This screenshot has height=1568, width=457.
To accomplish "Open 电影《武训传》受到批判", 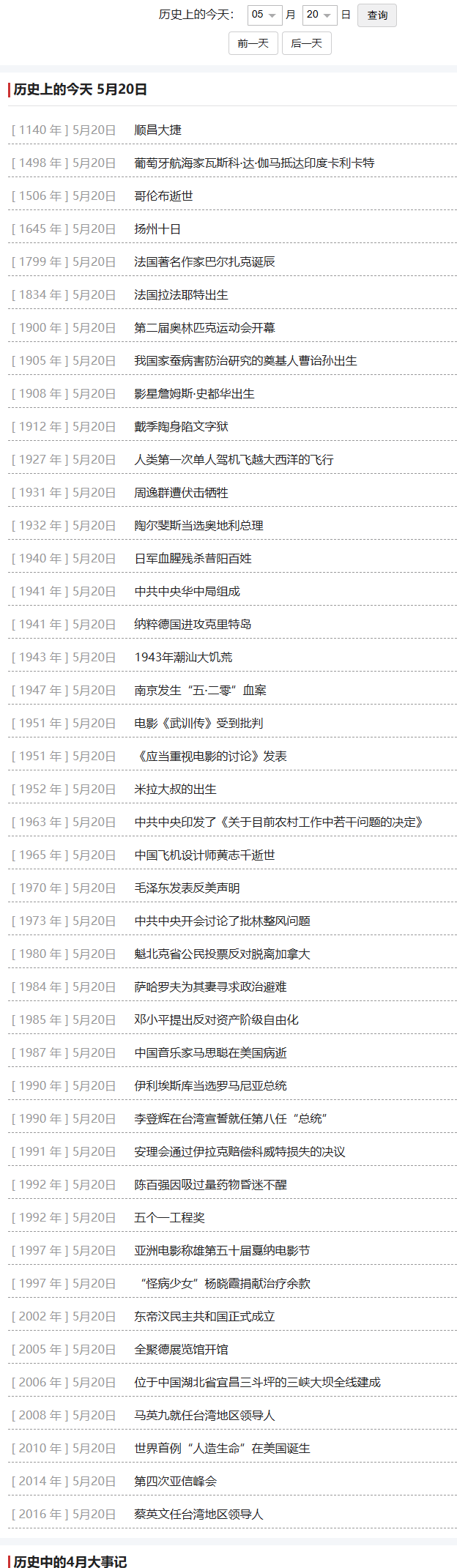I will point(199,723).
